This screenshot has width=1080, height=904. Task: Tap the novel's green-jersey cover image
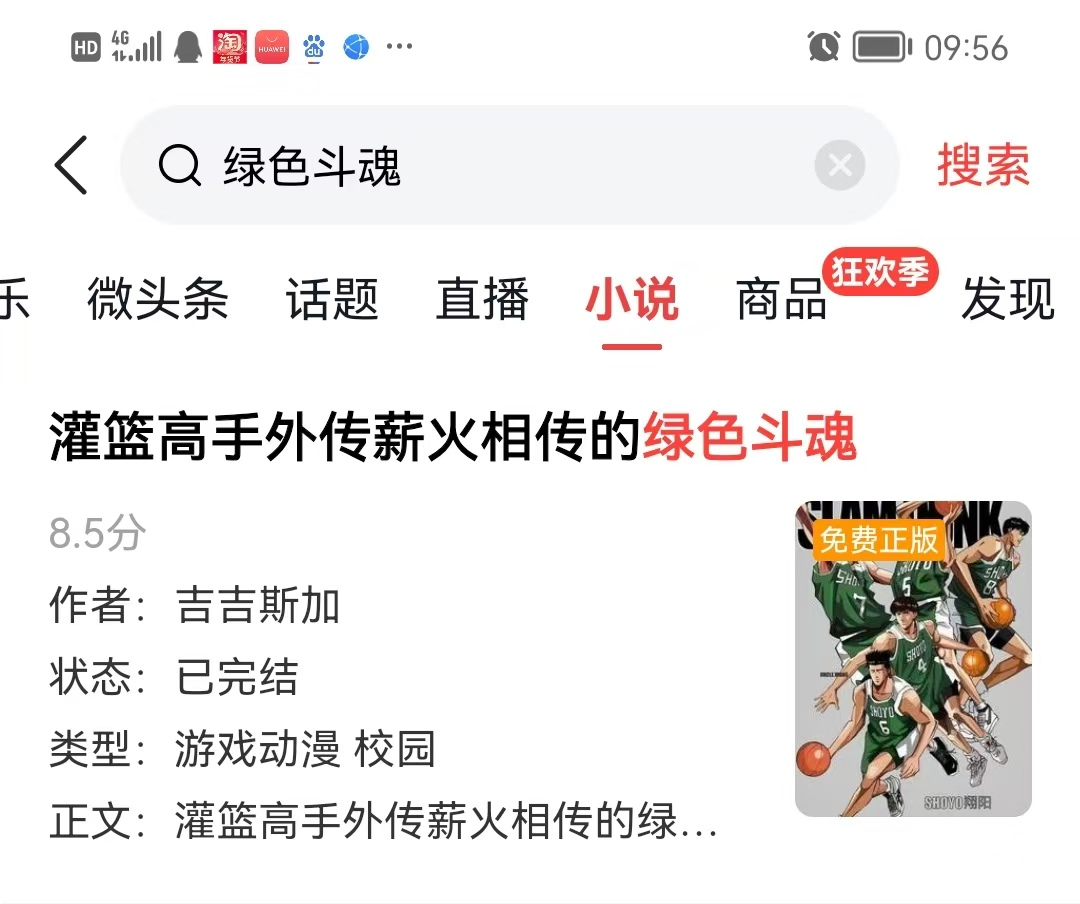(913, 658)
